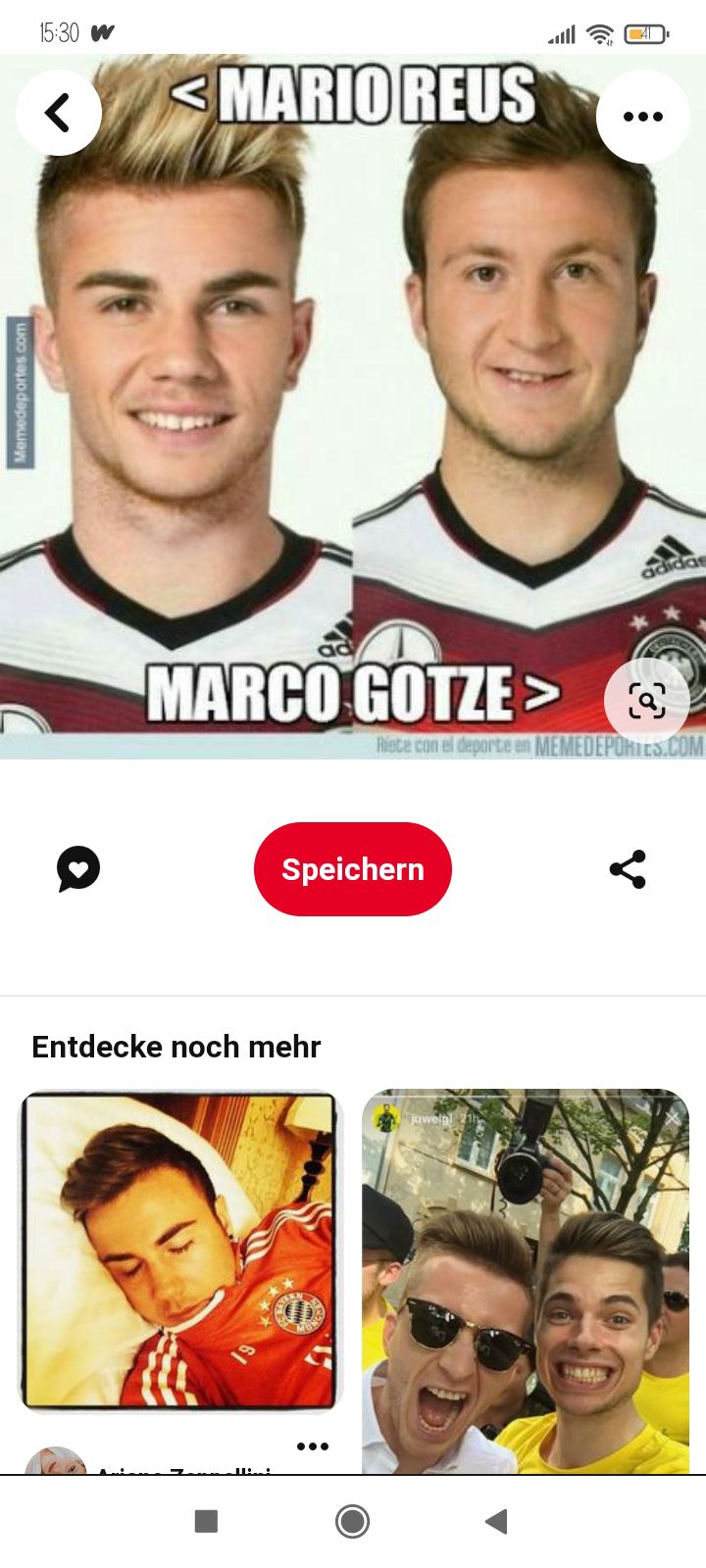Open the three-dot menu on the pin
The image size is (706, 1568).
click(642, 117)
